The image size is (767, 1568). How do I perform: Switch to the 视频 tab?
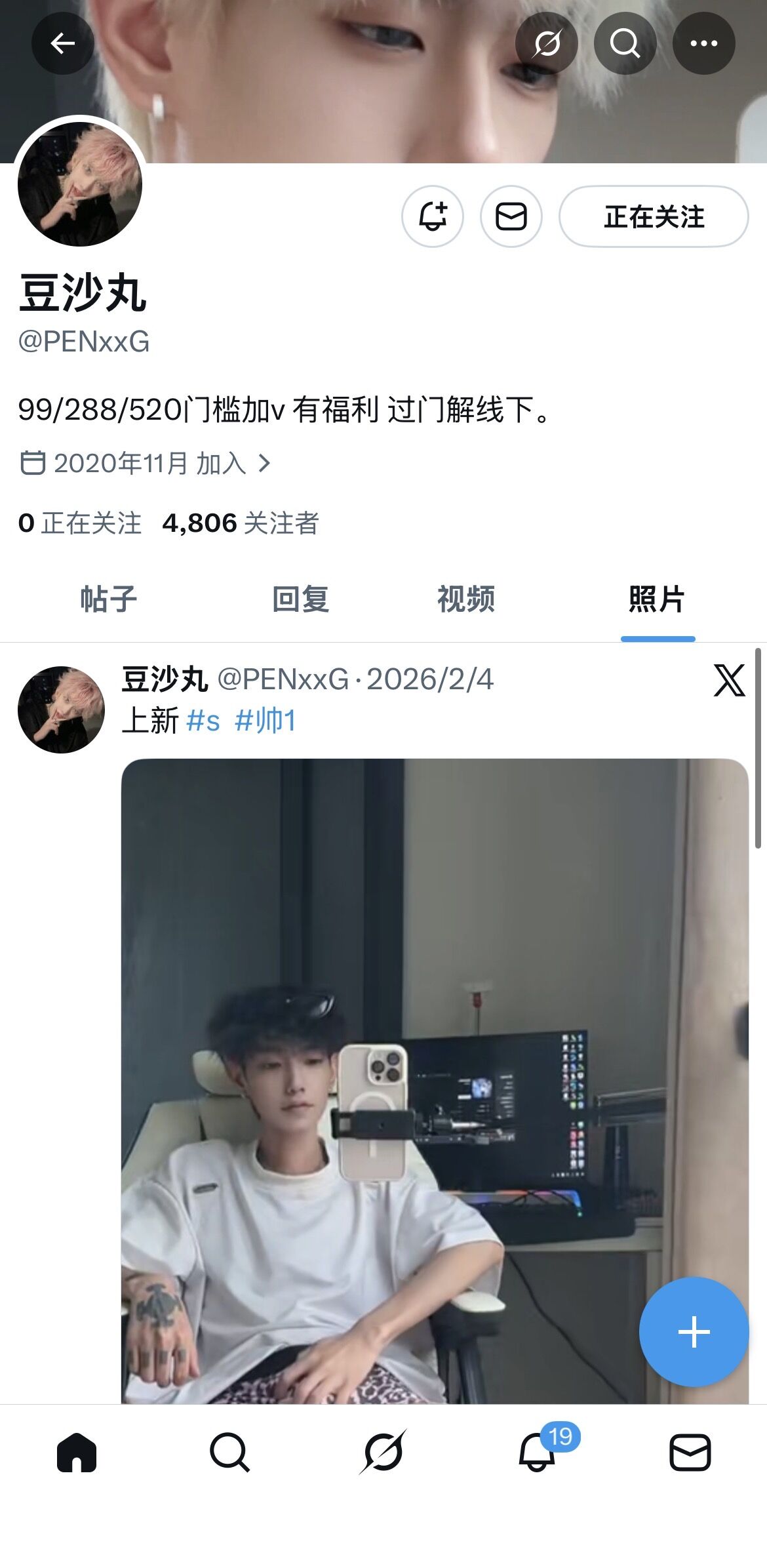[466, 599]
